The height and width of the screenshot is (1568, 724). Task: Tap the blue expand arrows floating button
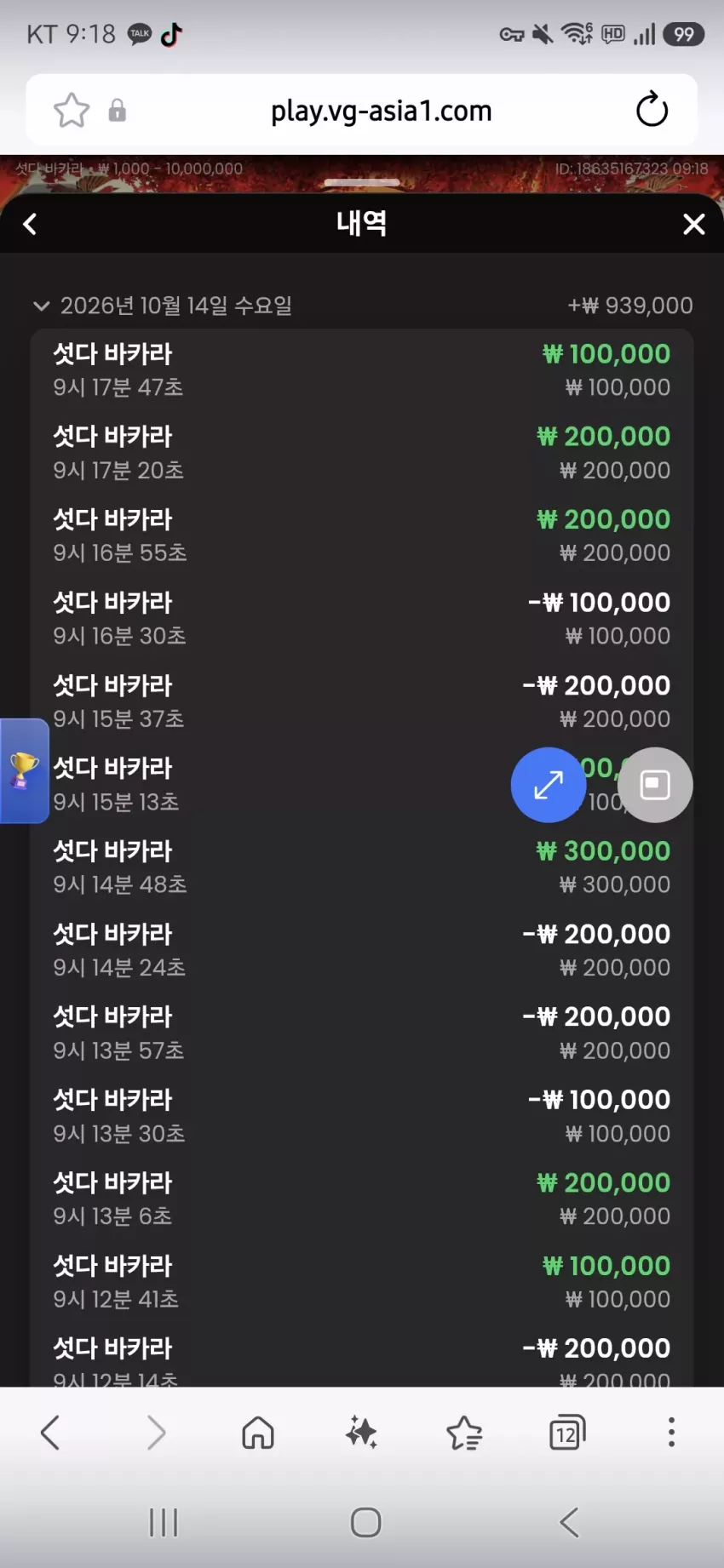pyautogui.click(x=549, y=785)
